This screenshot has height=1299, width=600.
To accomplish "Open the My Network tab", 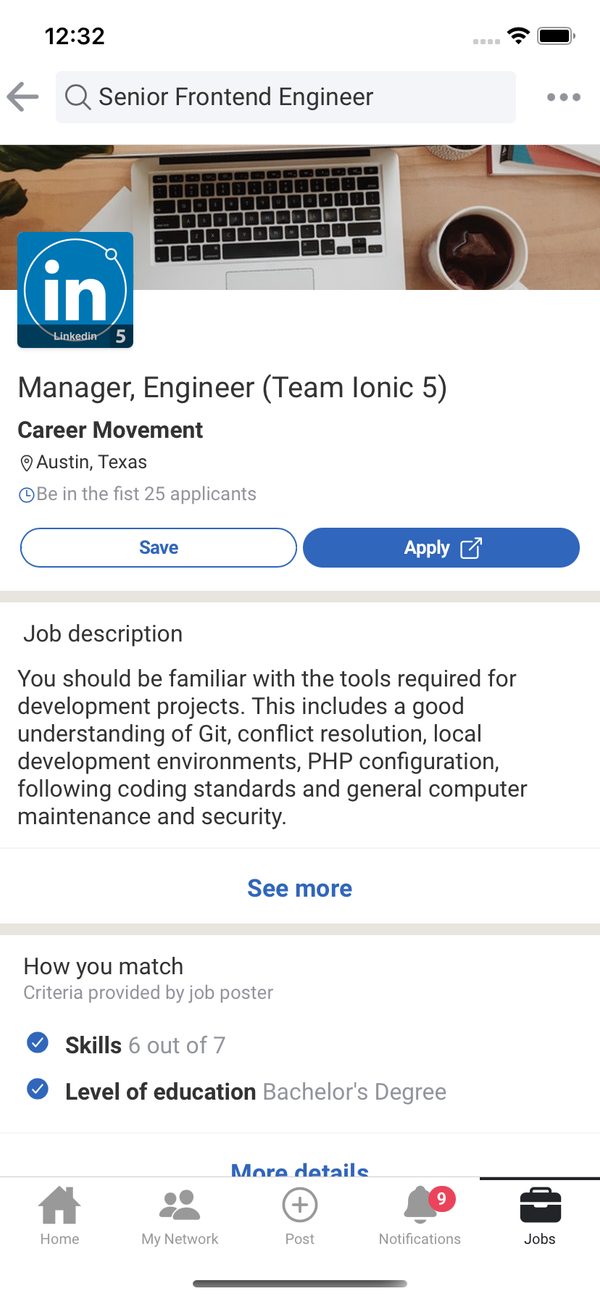I will pos(180,1215).
